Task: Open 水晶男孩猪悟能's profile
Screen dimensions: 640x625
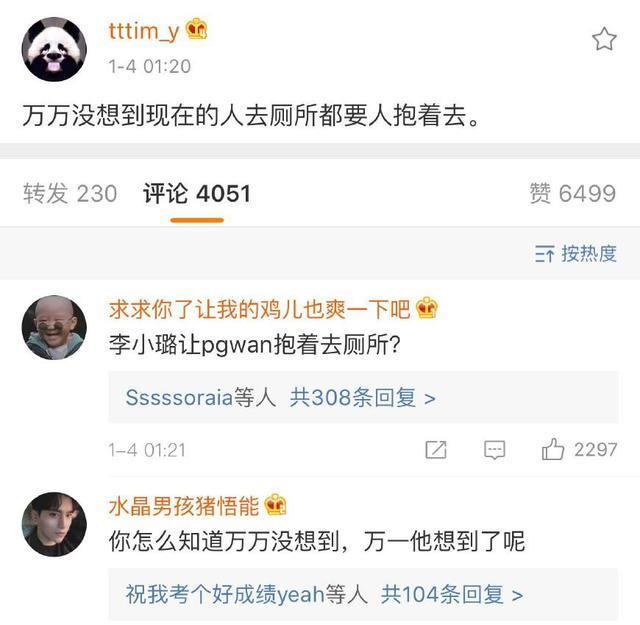Action: click(x=184, y=505)
